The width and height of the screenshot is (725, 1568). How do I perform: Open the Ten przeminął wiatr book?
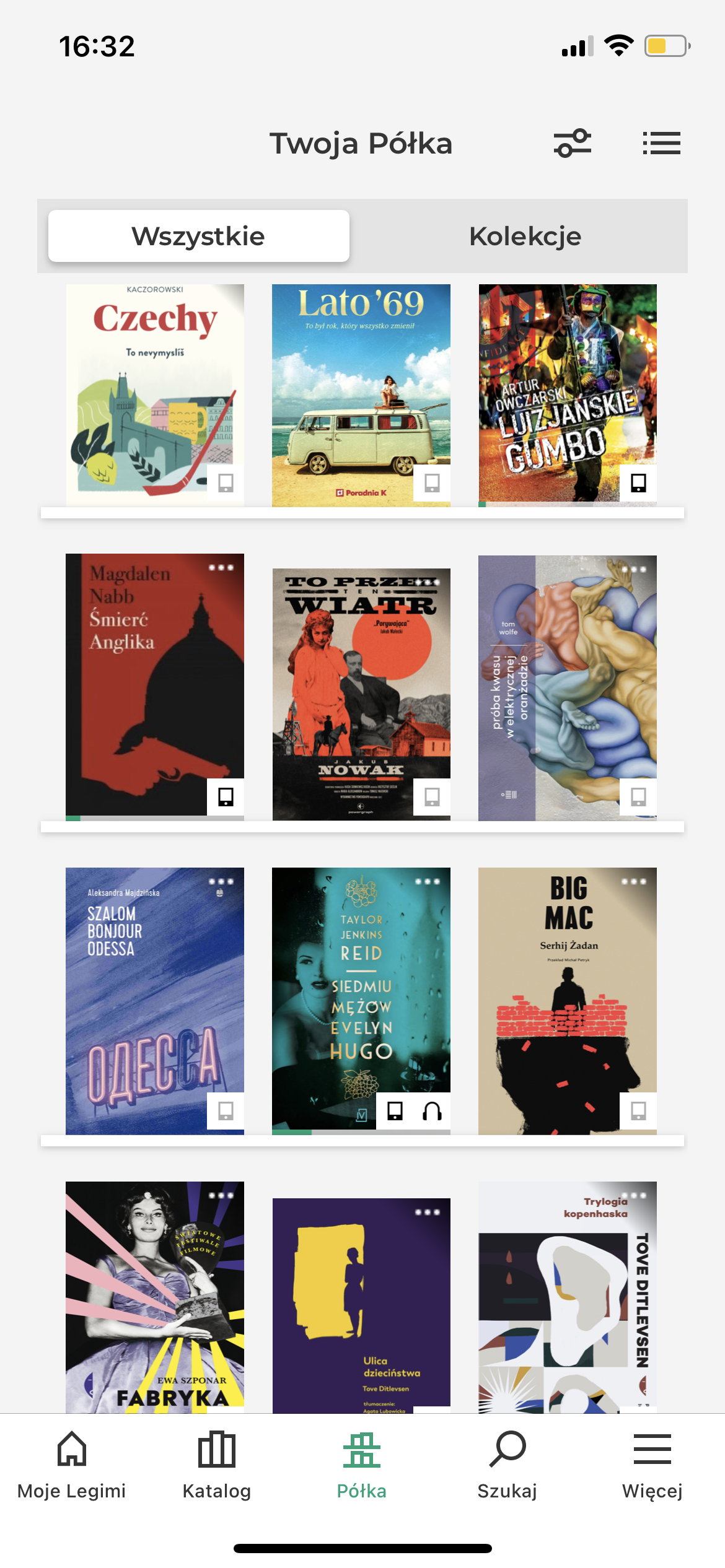coord(361,695)
